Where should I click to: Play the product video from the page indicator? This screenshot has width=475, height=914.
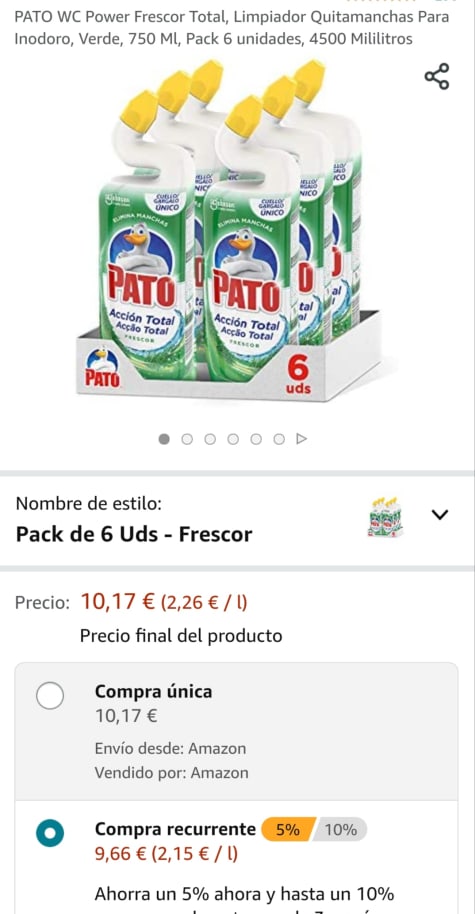click(301, 439)
